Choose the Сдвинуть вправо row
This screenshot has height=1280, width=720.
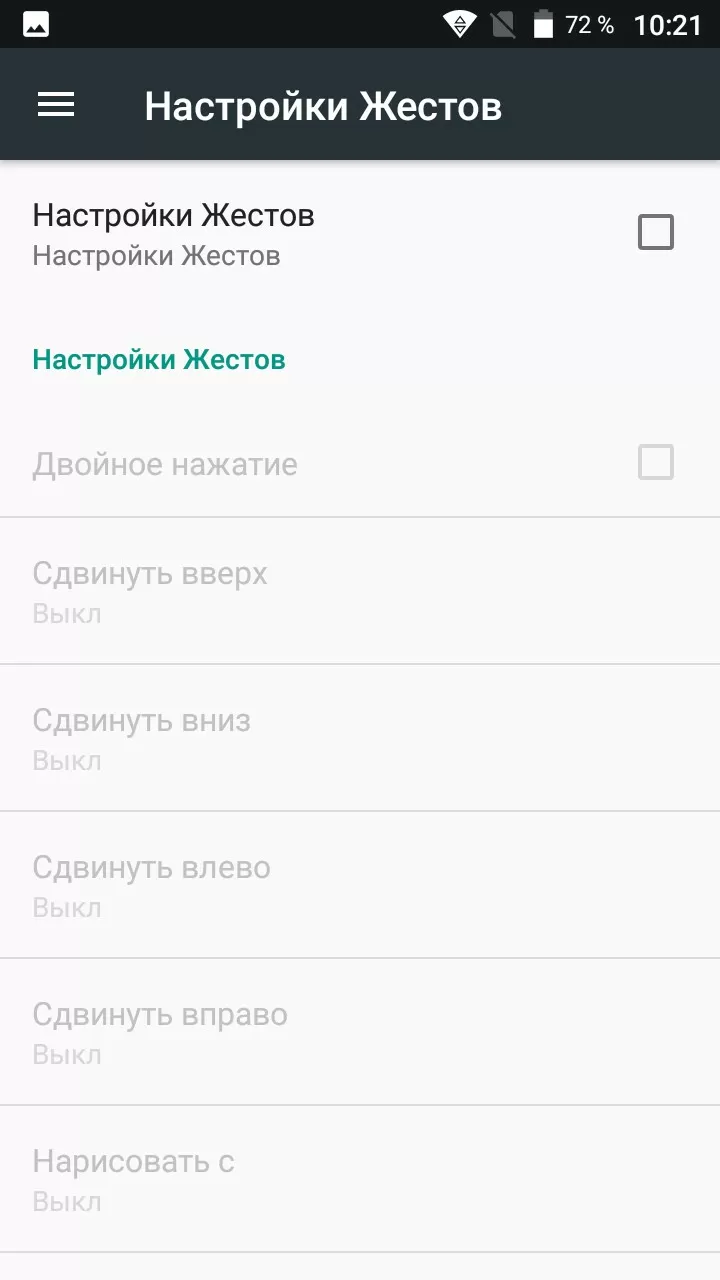coord(360,1032)
